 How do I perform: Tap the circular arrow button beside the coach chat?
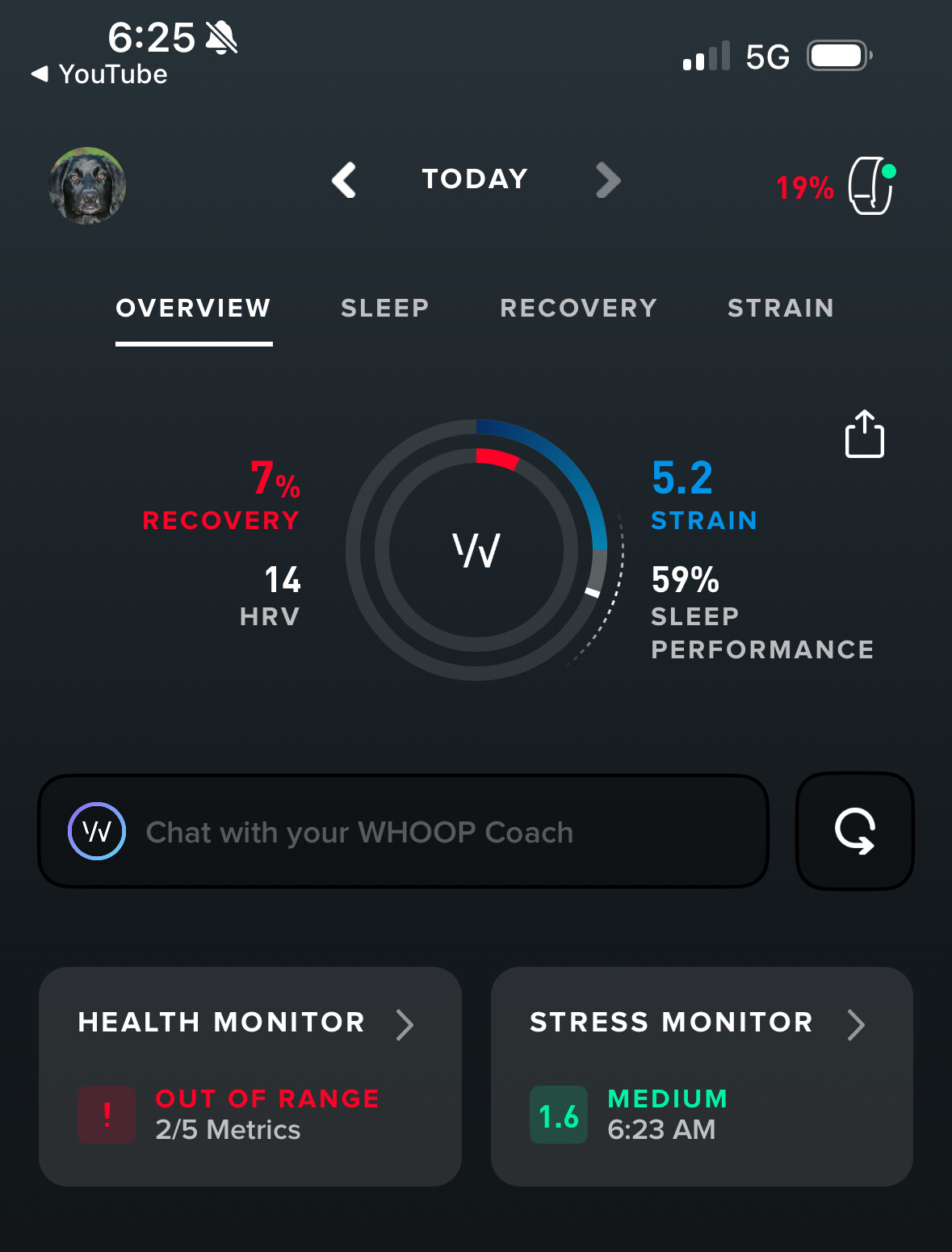click(x=854, y=832)
